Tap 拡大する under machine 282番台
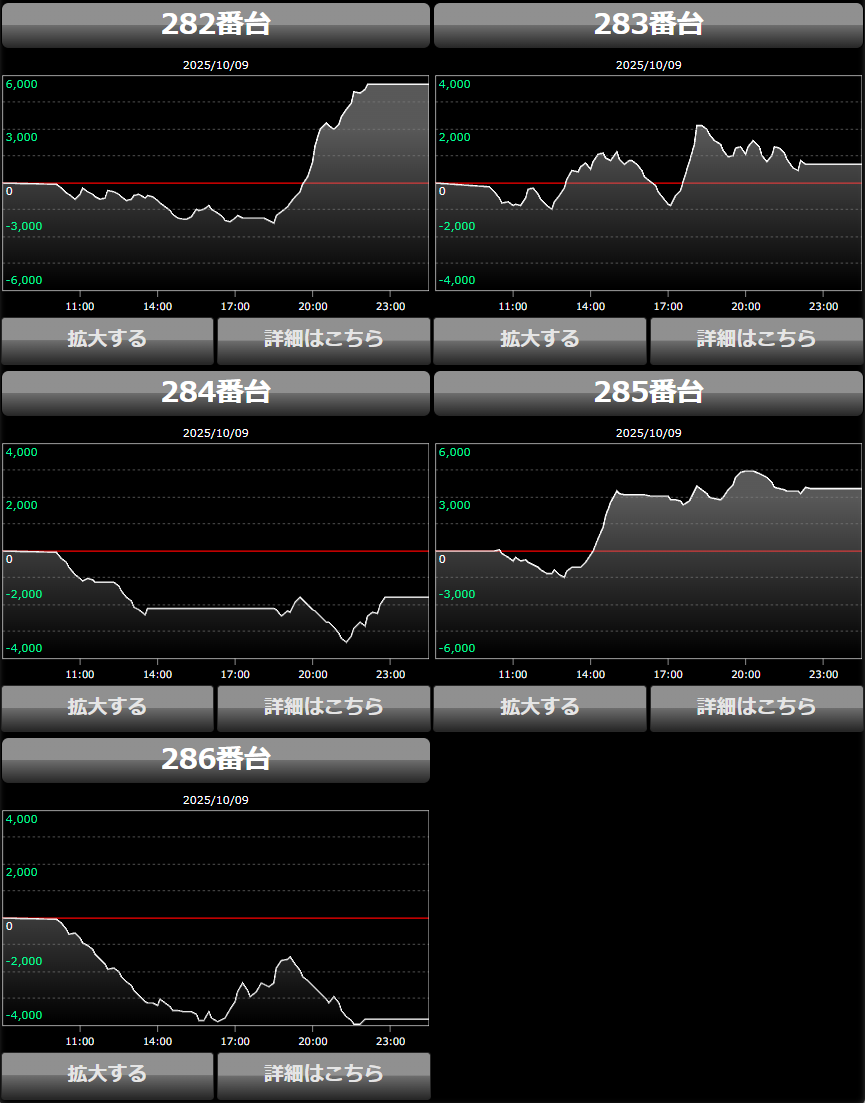 (x=107, y=340)
